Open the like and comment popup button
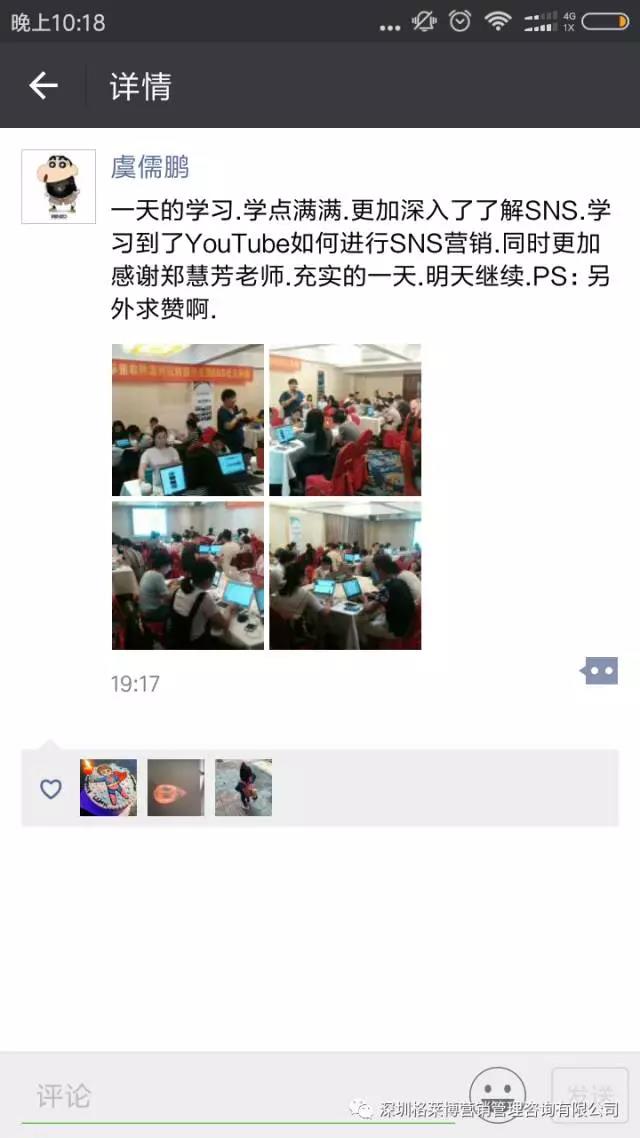 click(600, 671)
